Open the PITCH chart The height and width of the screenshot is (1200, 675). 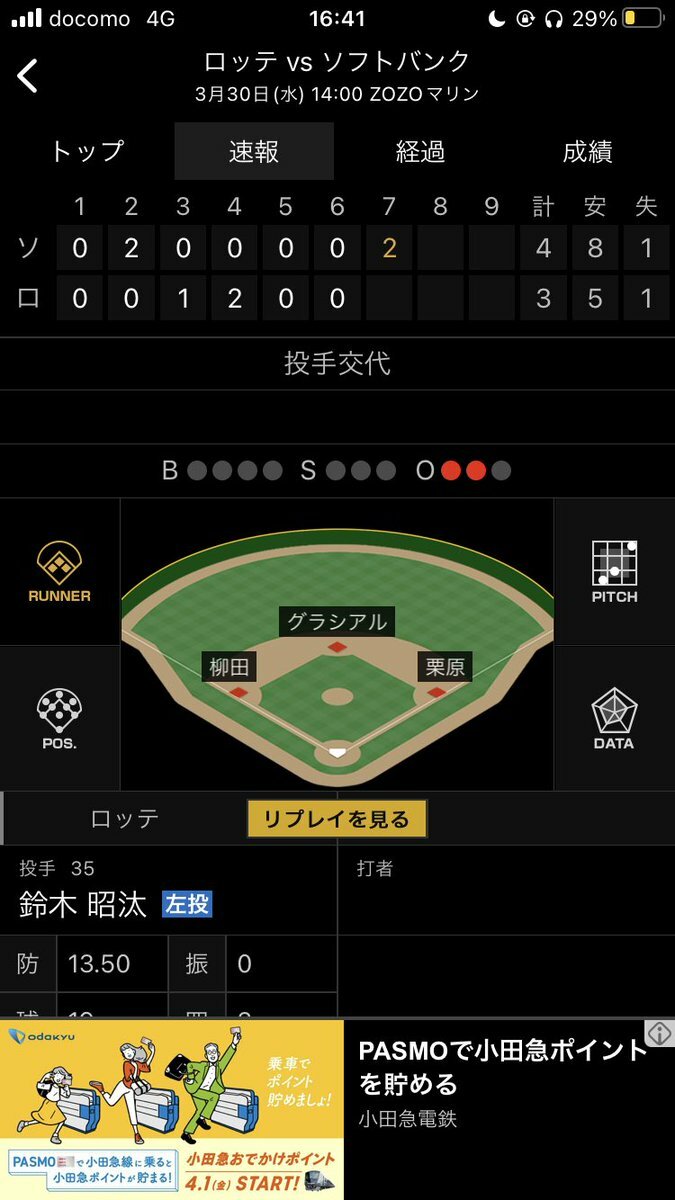pyautogui.click(x=614, y=572)
